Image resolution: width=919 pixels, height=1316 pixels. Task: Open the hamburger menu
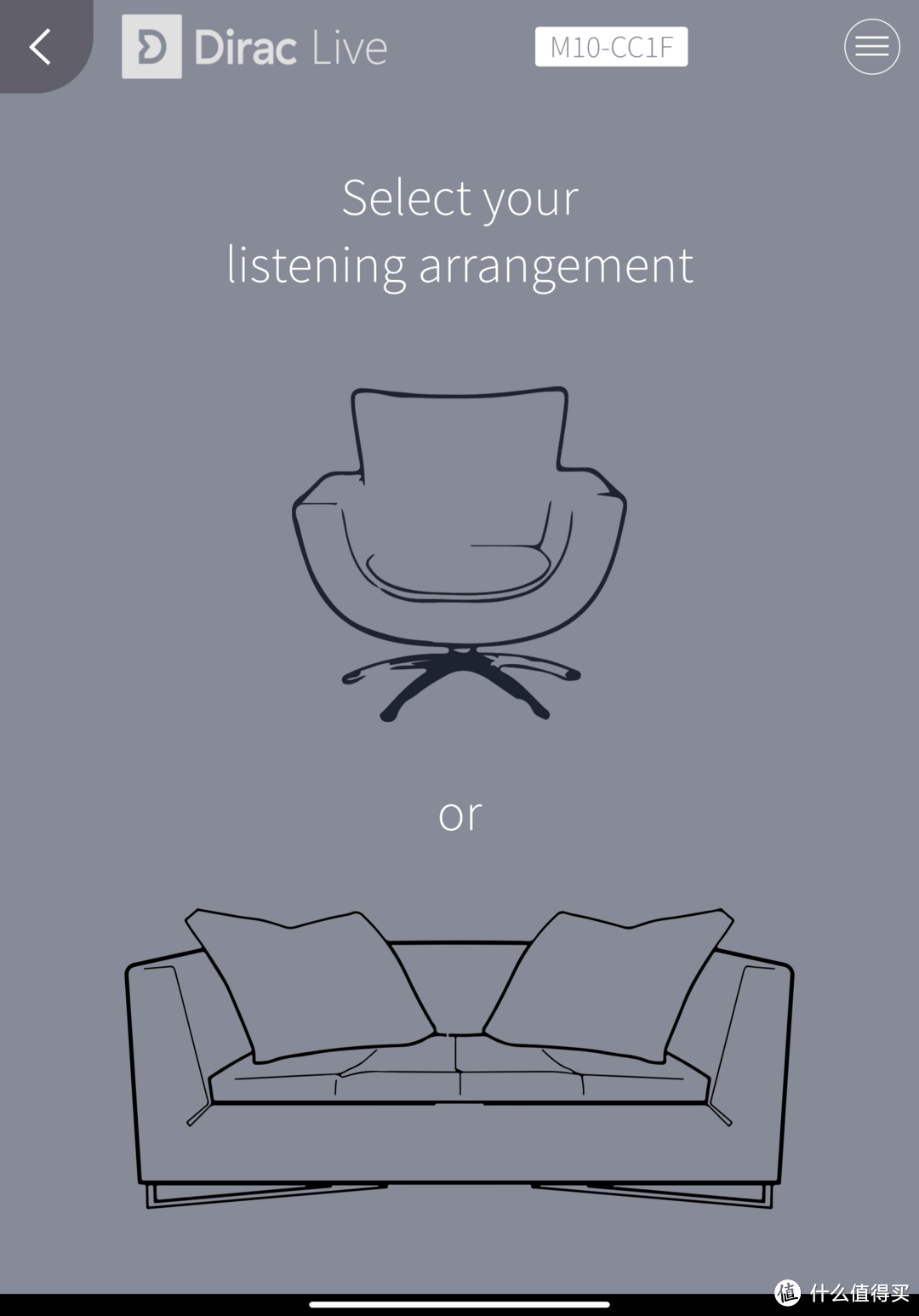click(x=871, y=47)
